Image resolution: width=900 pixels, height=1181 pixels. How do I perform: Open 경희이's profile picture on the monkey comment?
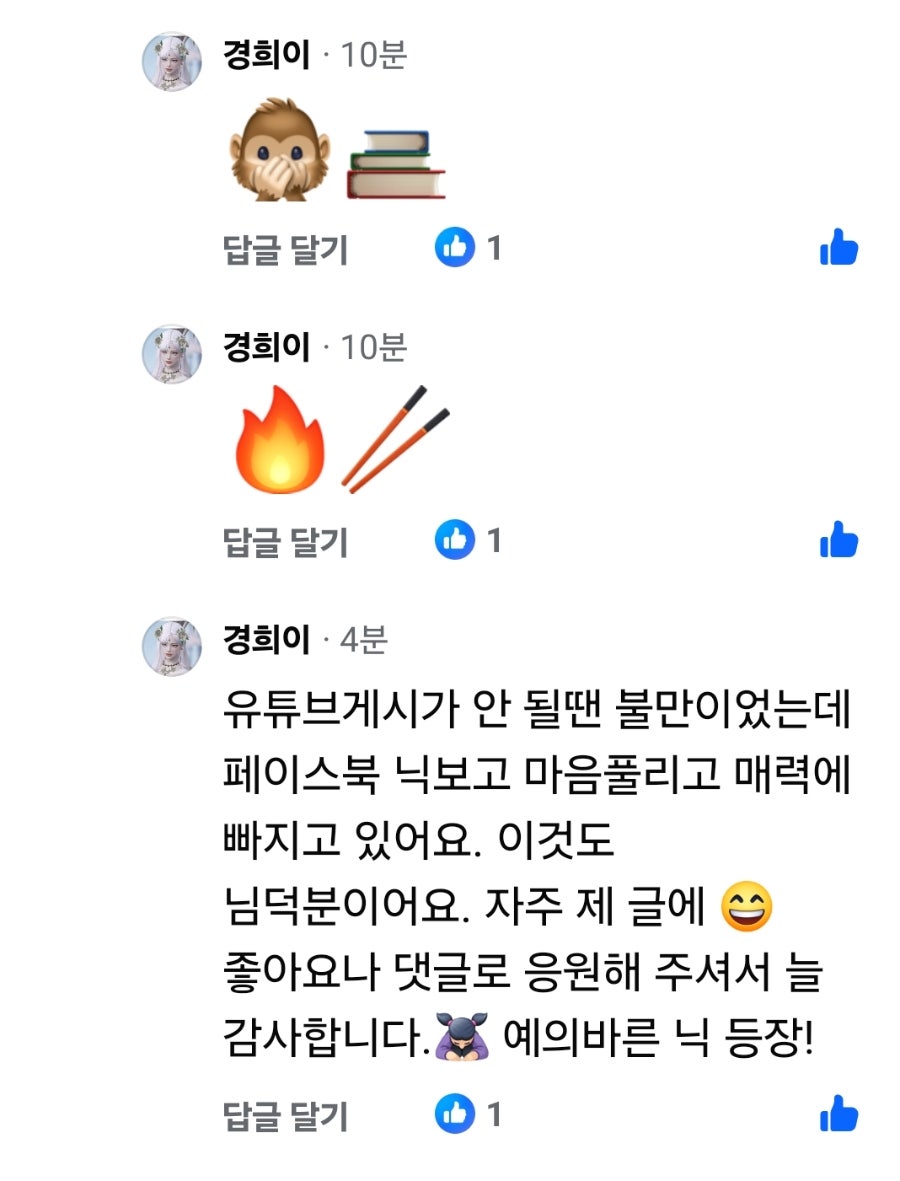coord(173,61)
